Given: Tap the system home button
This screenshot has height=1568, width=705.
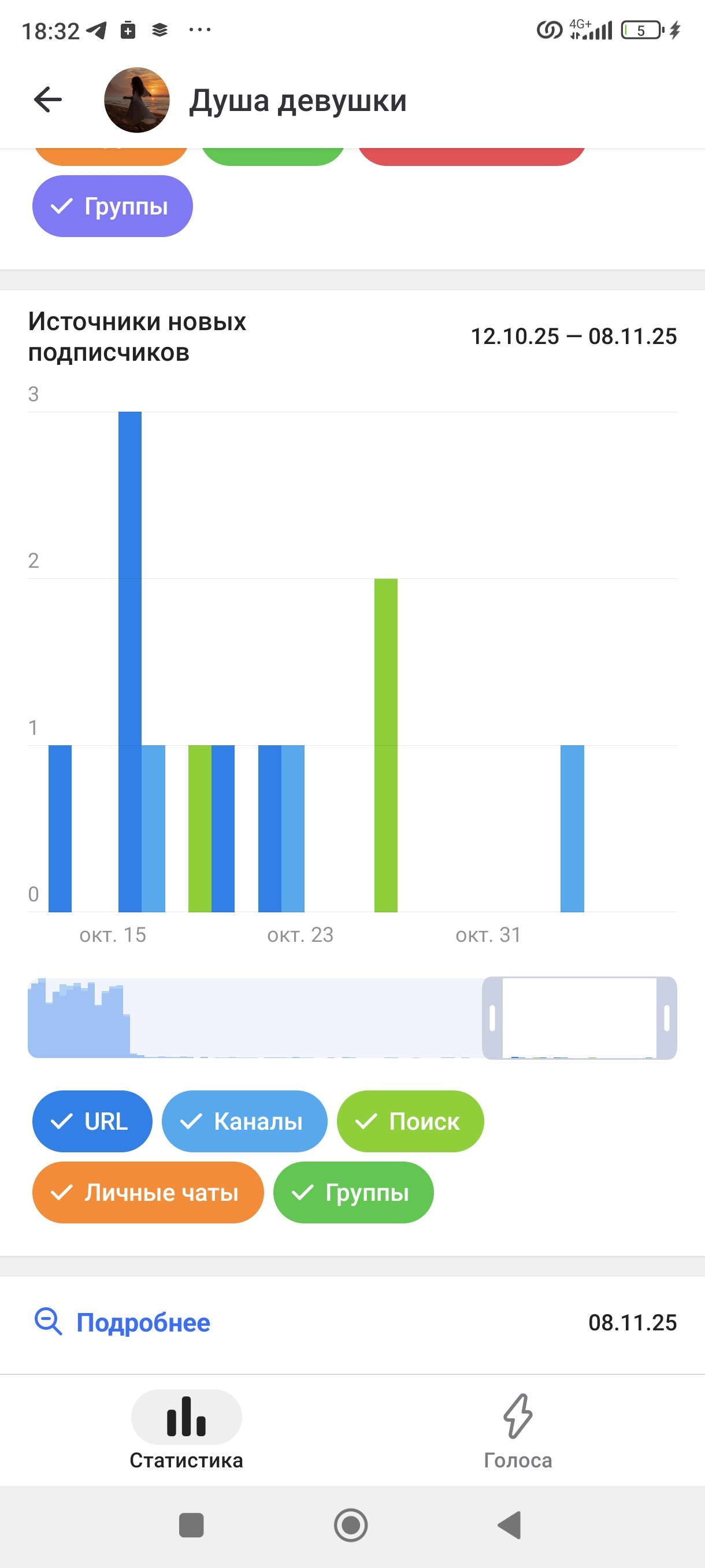Looking at the screenshot, I should pyautogui.click(x=351, y=1525).
